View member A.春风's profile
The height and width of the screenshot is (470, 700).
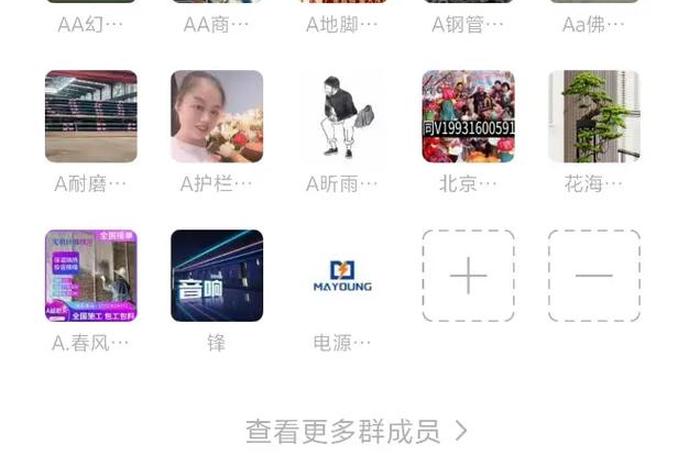91,276
